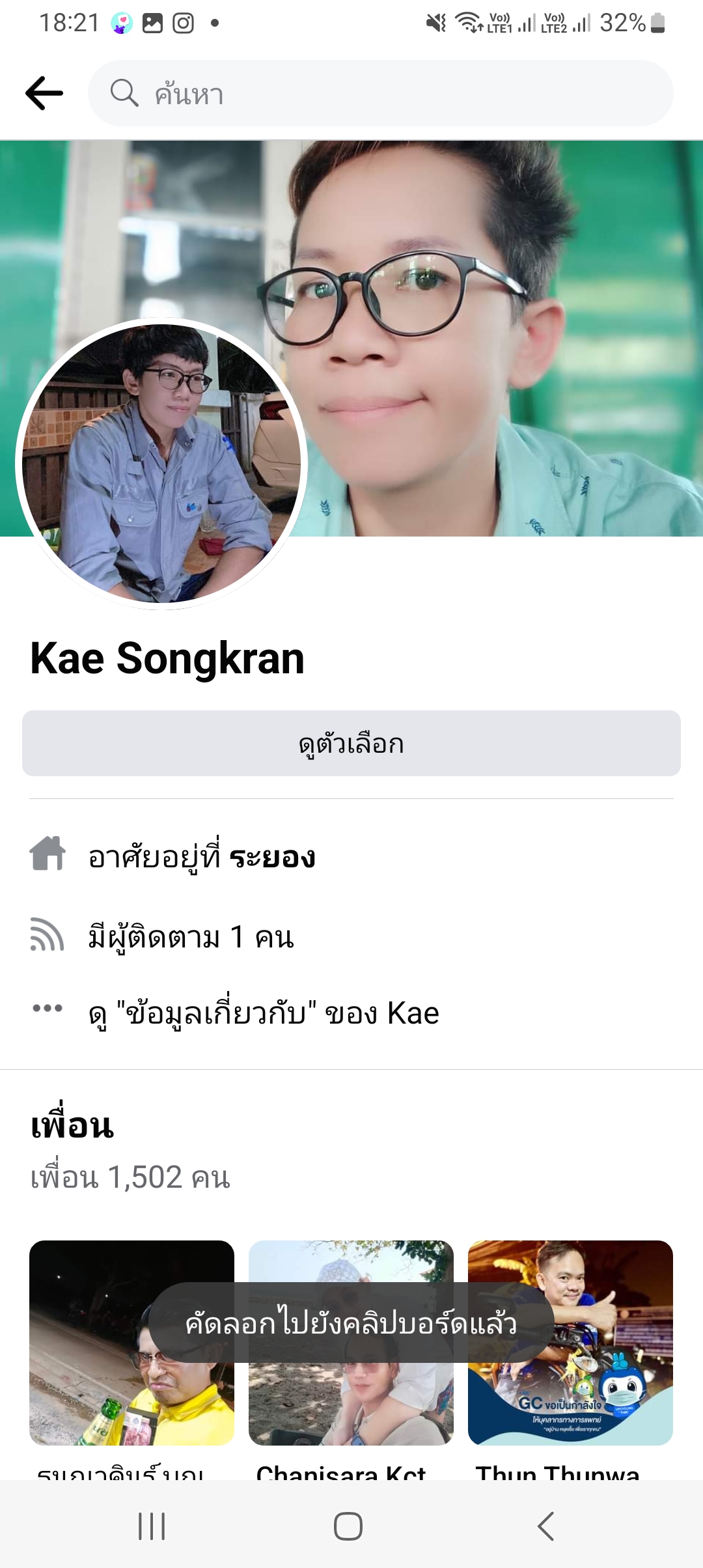Go back using the top-left arrow
Image resolution: width=703 pixels, height=1568 pixels.
(44, 93)
